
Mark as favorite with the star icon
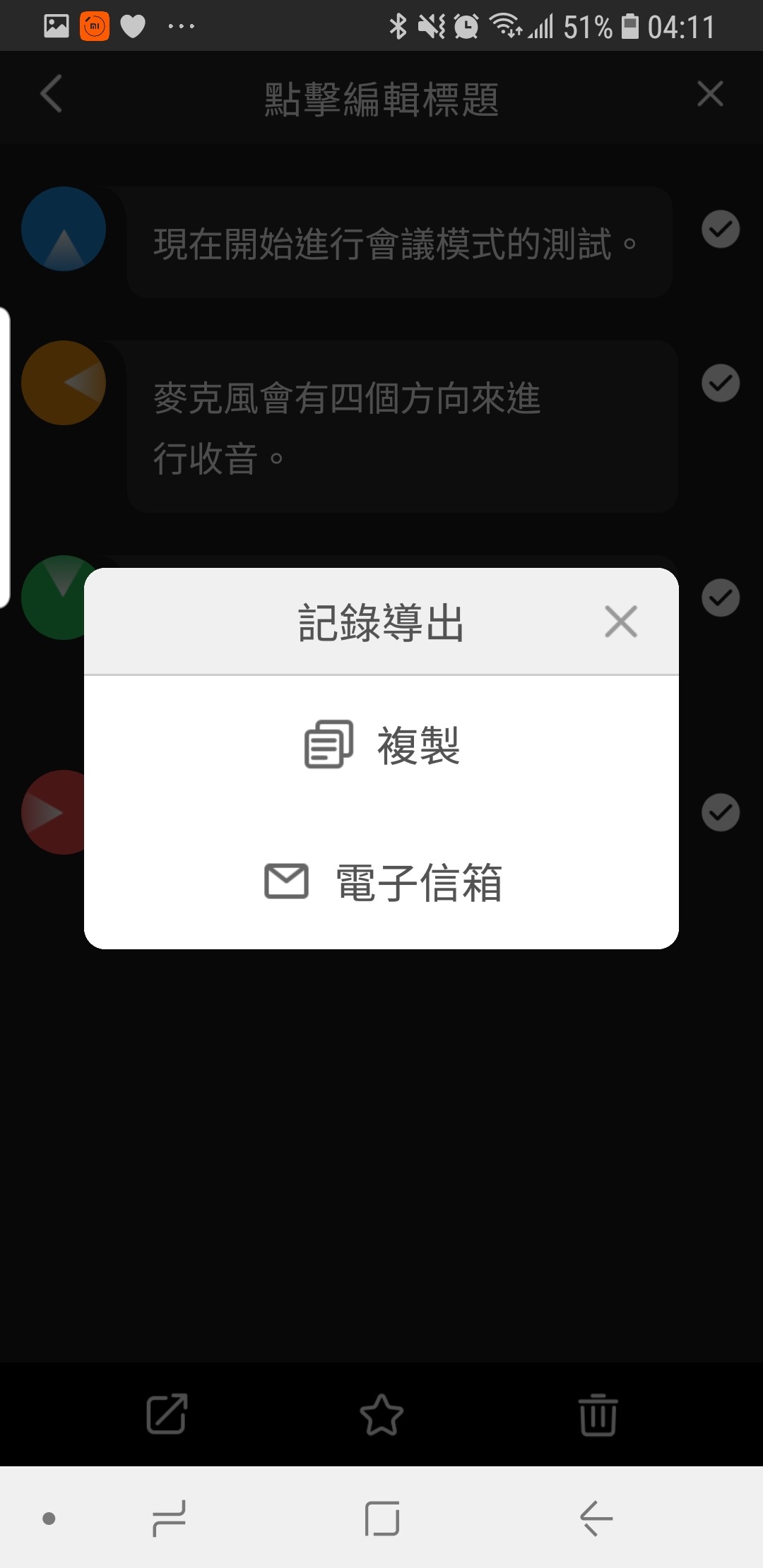point(381,1414)
